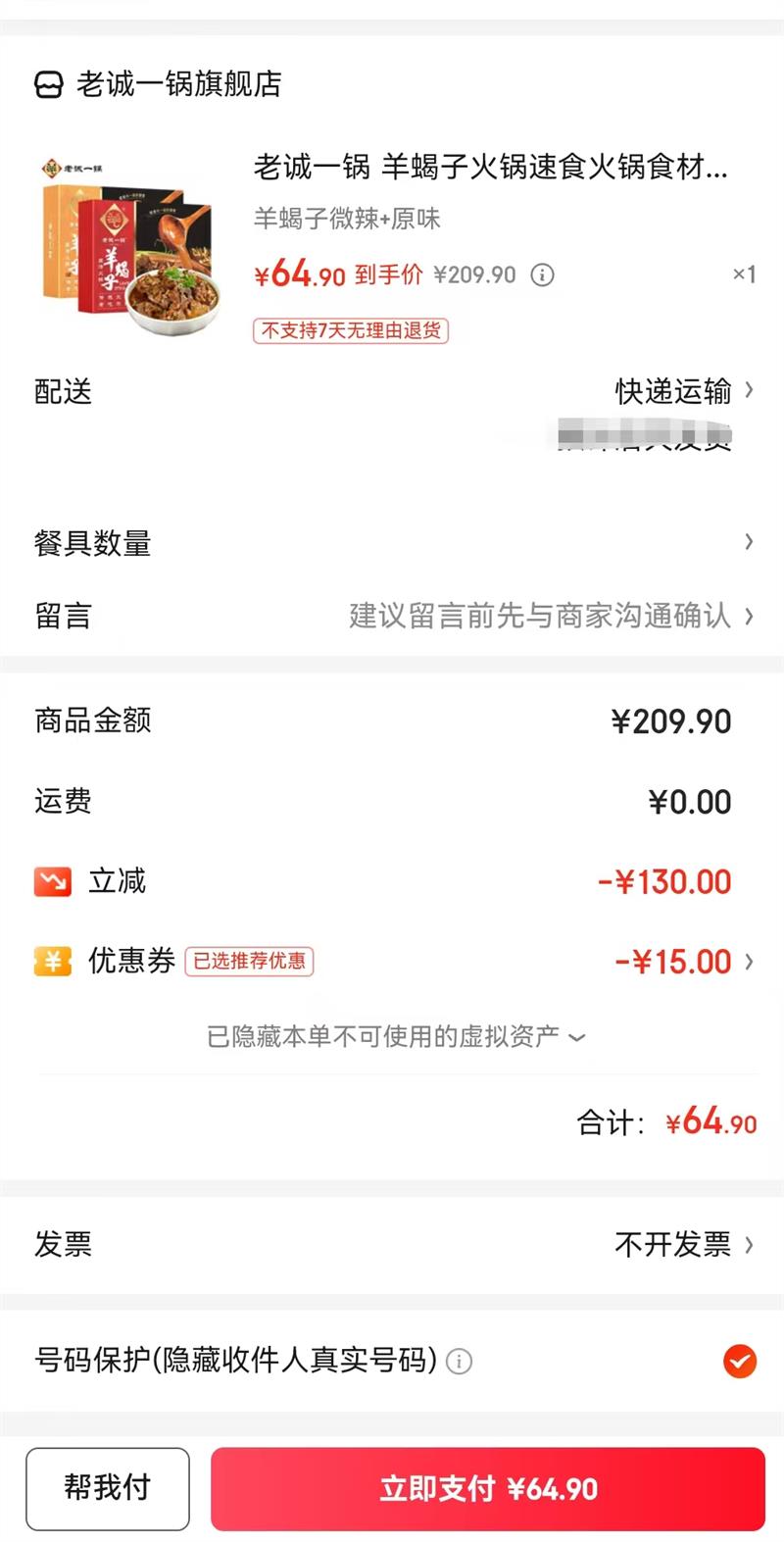Tap 帮我付 to ask someone to pay
This screenshot has height=1542, width=784.
[108, 1488]
